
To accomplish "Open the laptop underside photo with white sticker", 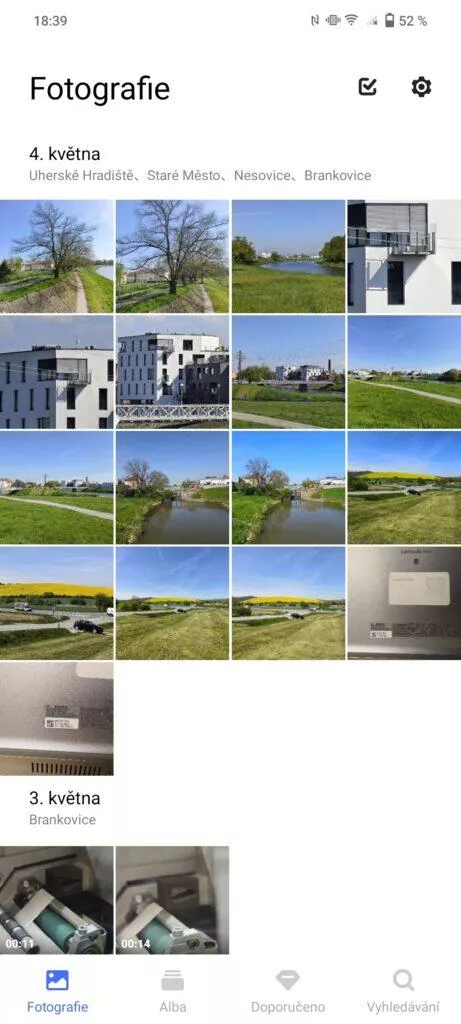I will [404, 603].
